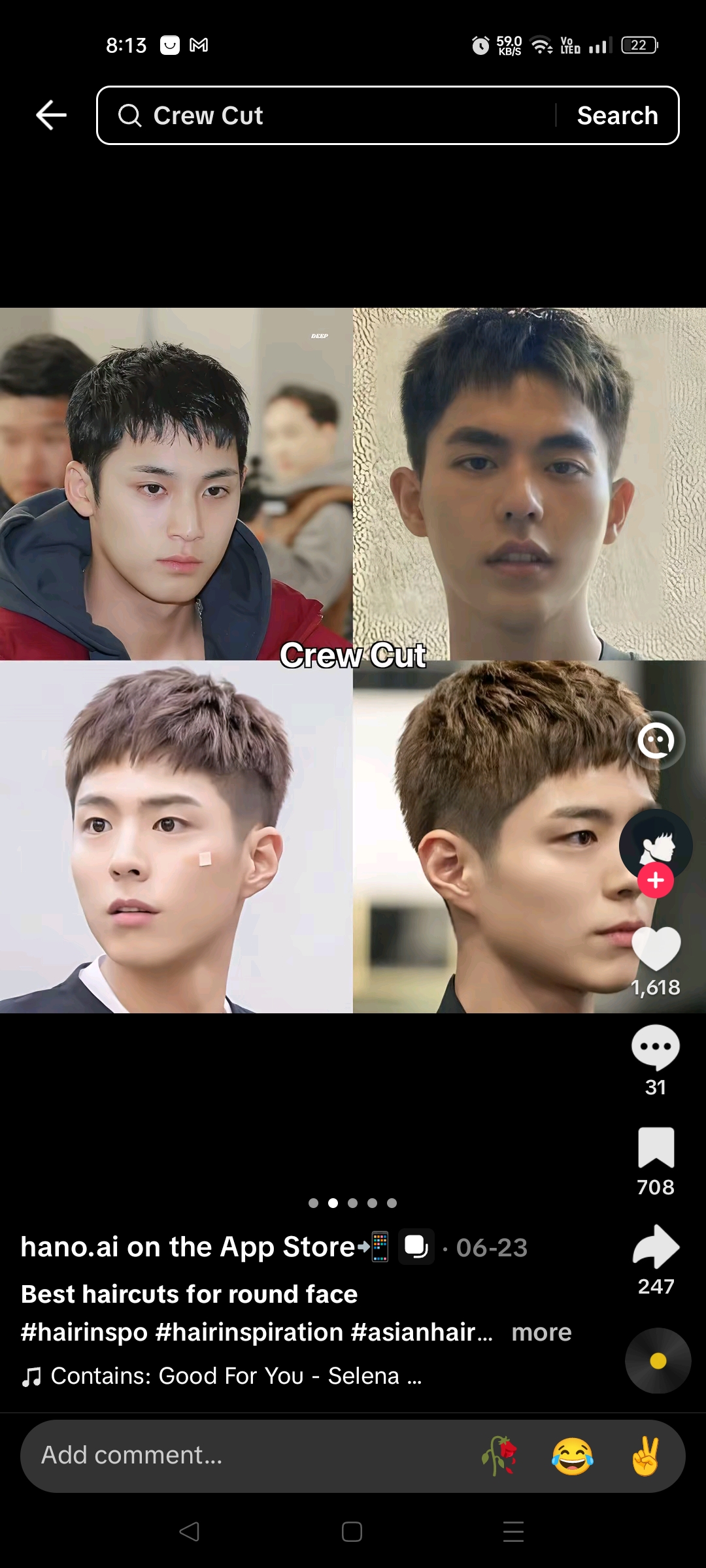Viewport: 706px width, 1568px height.
Task: Insert the wilted rose emoji
Action: [500, 1456]
